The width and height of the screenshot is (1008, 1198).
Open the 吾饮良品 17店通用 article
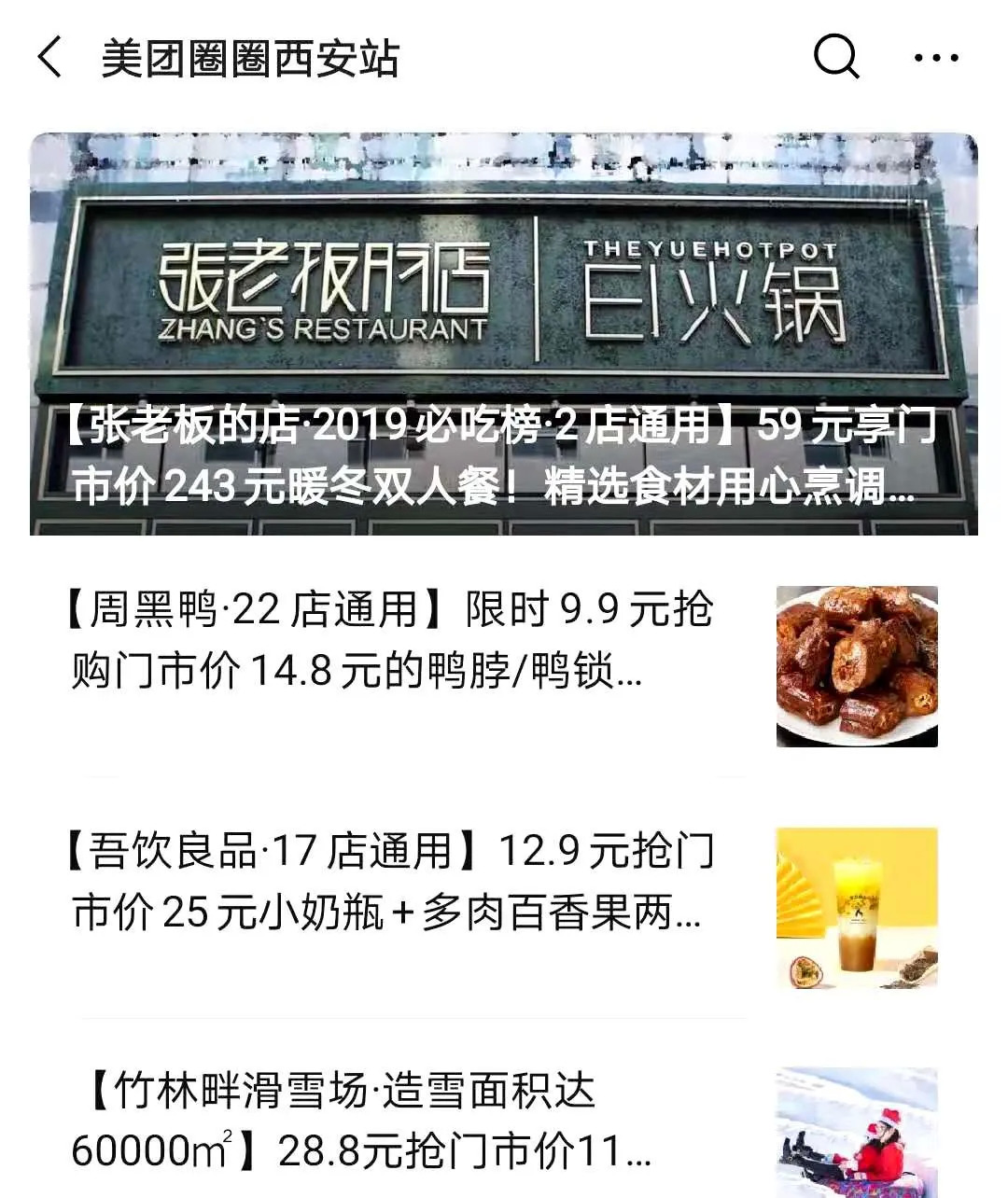(392, 882)
